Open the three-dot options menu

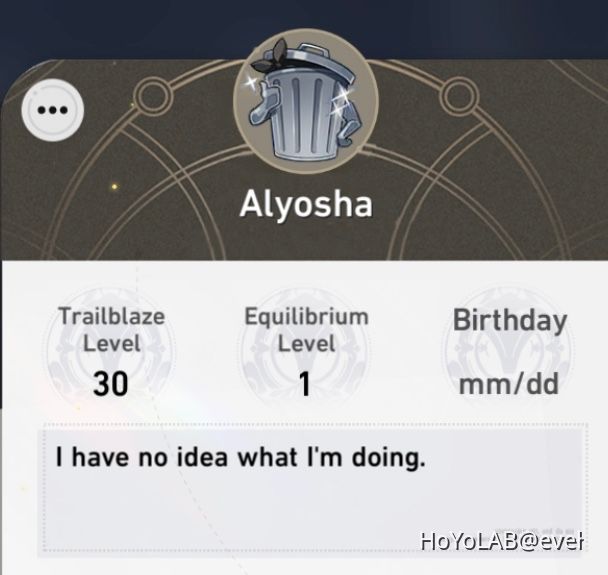(52, 108)
